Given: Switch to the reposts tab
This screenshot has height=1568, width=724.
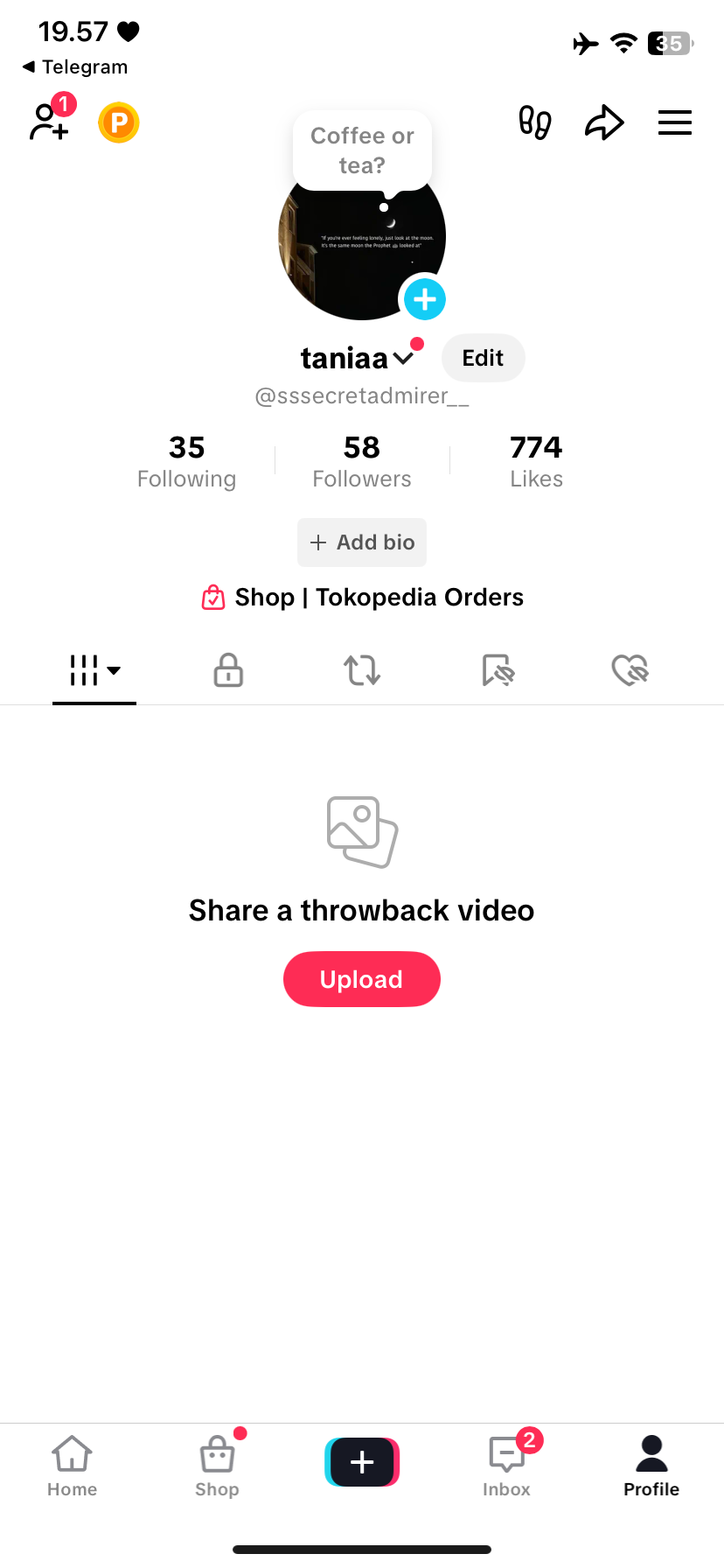Looking at the screenshot, I should tap(362, 670).
